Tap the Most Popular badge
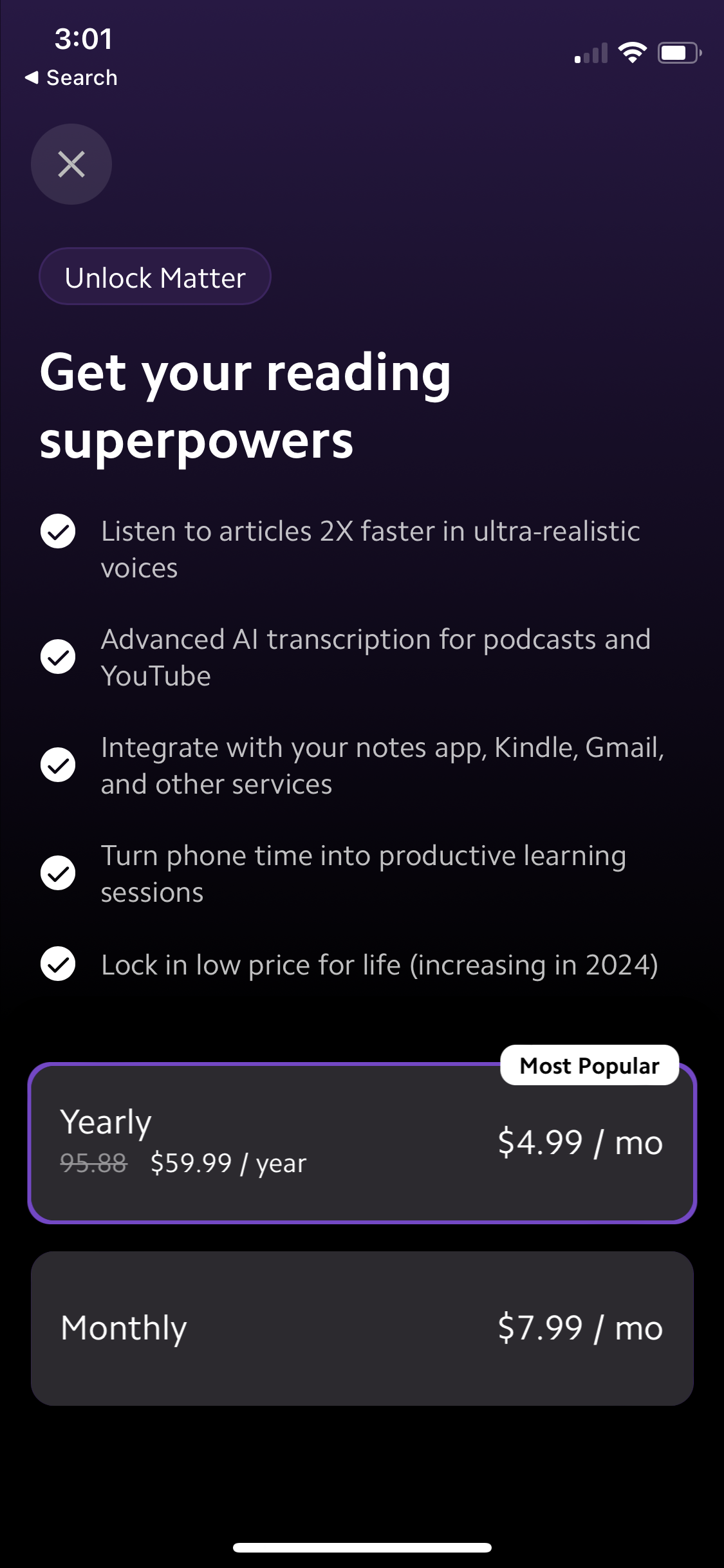This screenshot has height=1568, width=724. click(x=589, y=1065)
